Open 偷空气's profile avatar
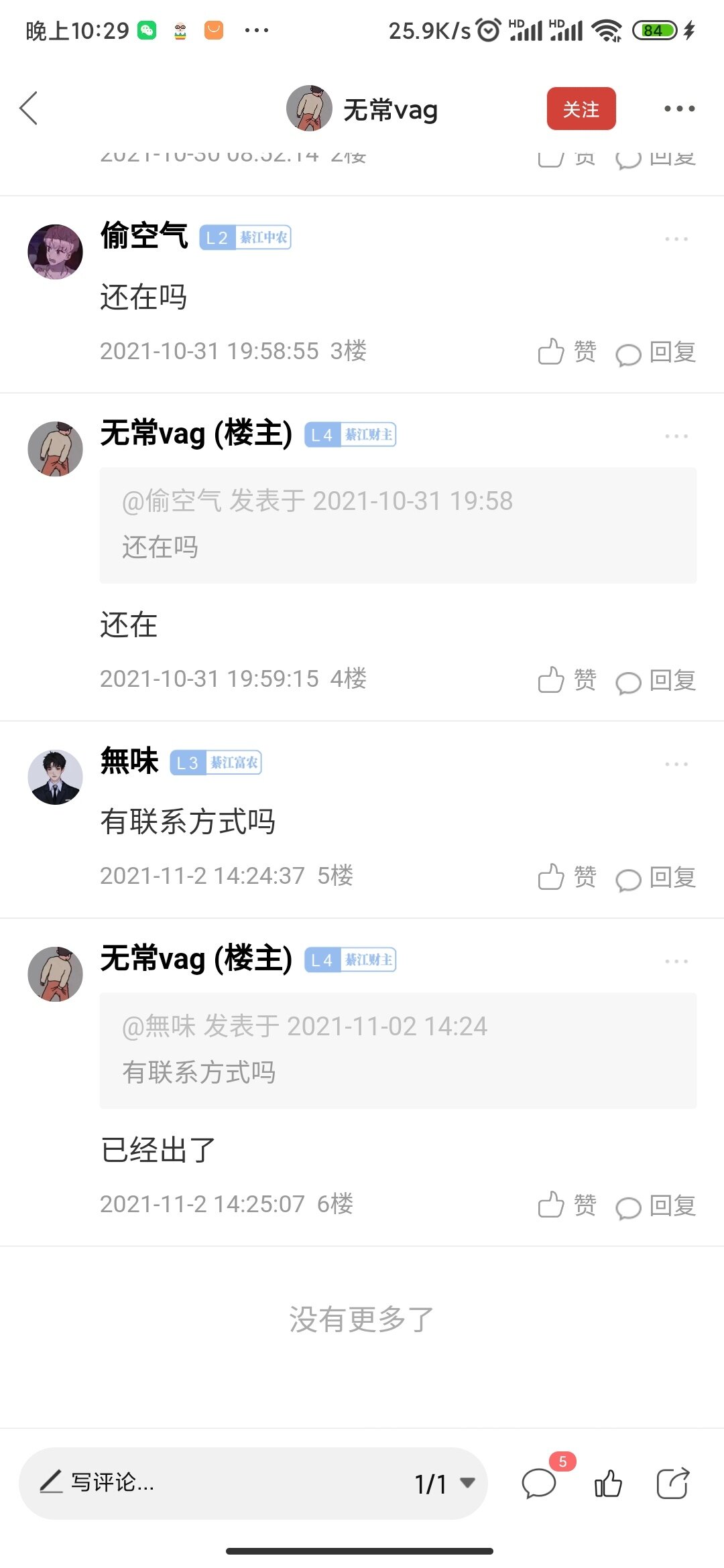This screenshot has width=724, height=1568. 55,252
